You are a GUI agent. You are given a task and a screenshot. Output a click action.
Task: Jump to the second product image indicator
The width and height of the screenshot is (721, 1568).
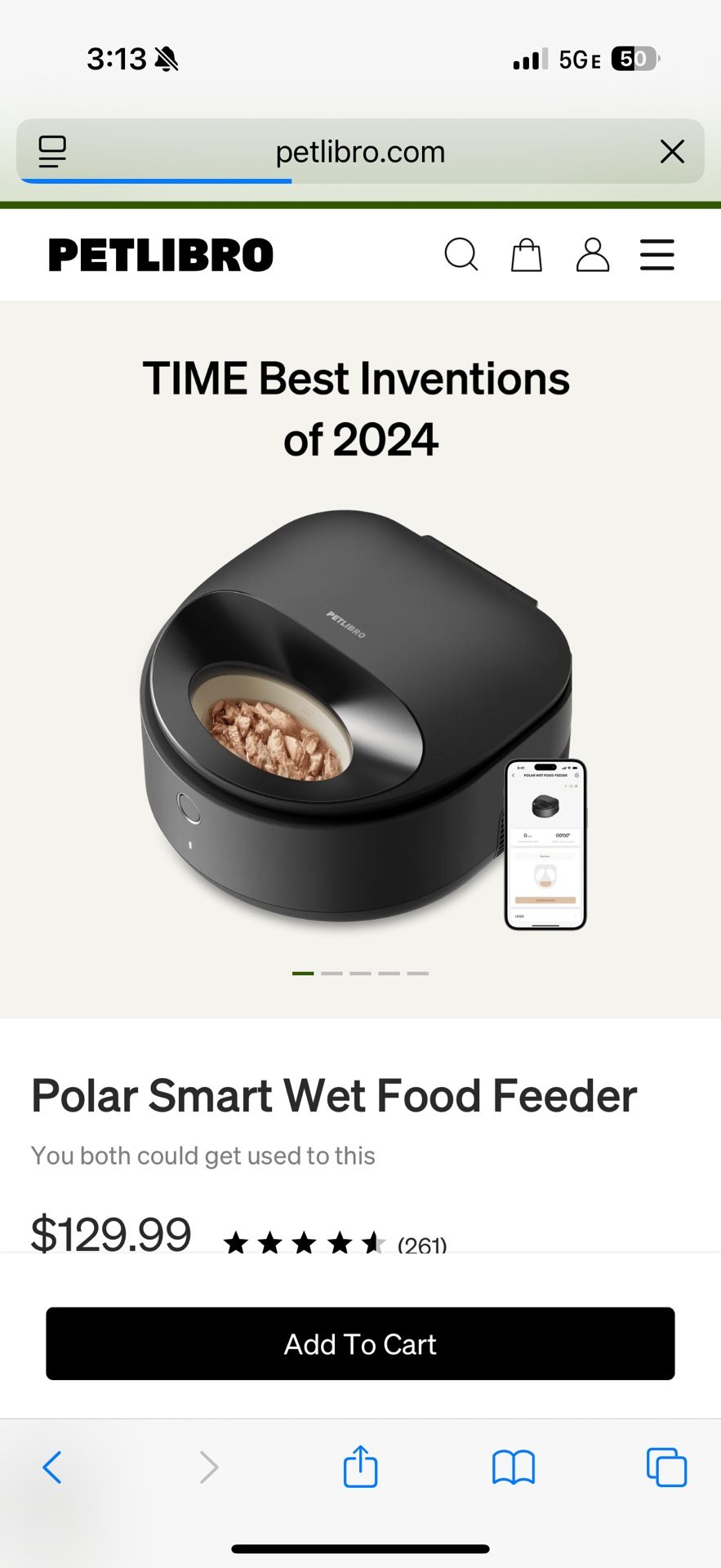click(x=332, y=973)
